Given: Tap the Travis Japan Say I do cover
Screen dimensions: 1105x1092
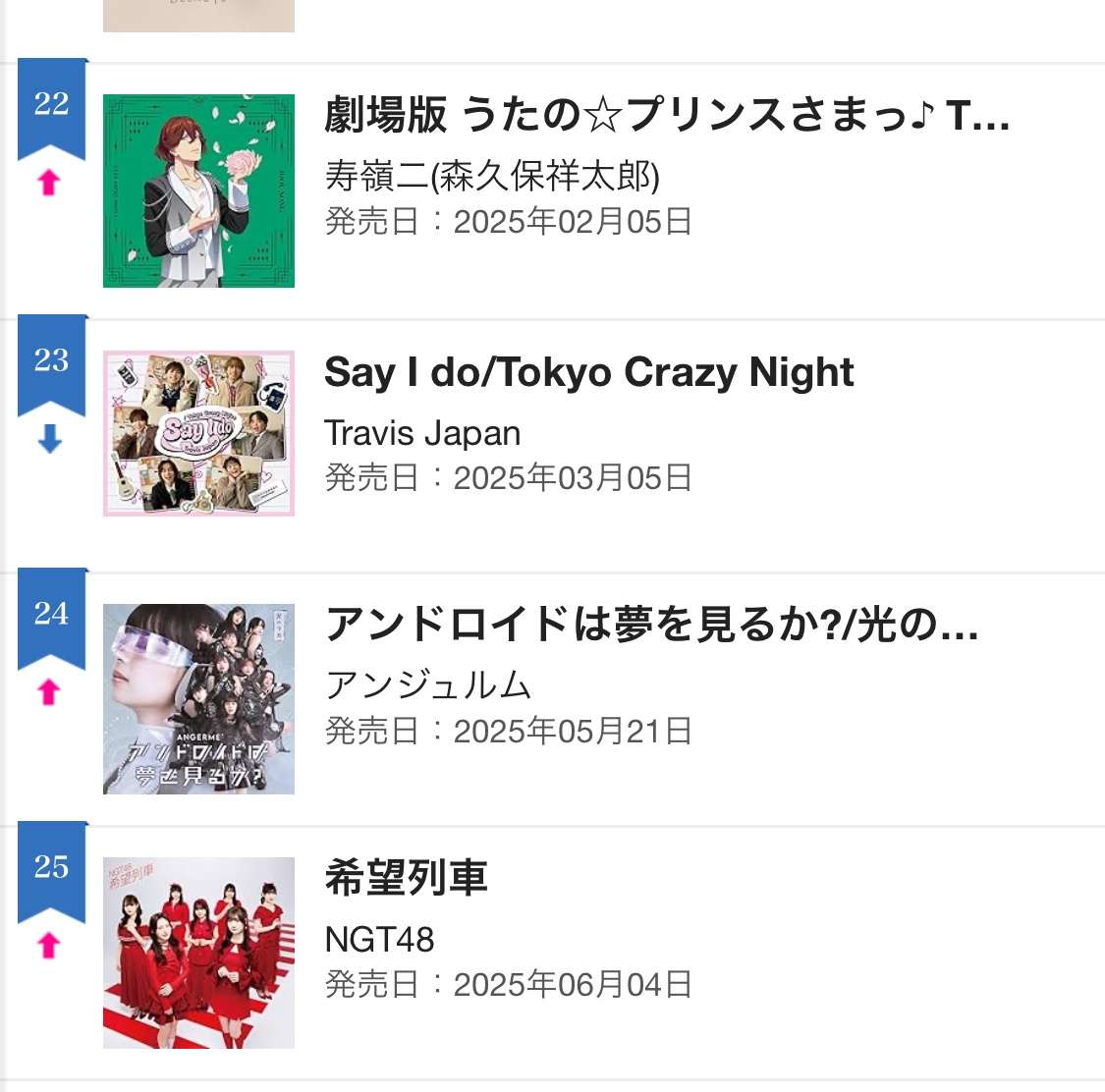Looking at the screenshot, I should point(198,433).
